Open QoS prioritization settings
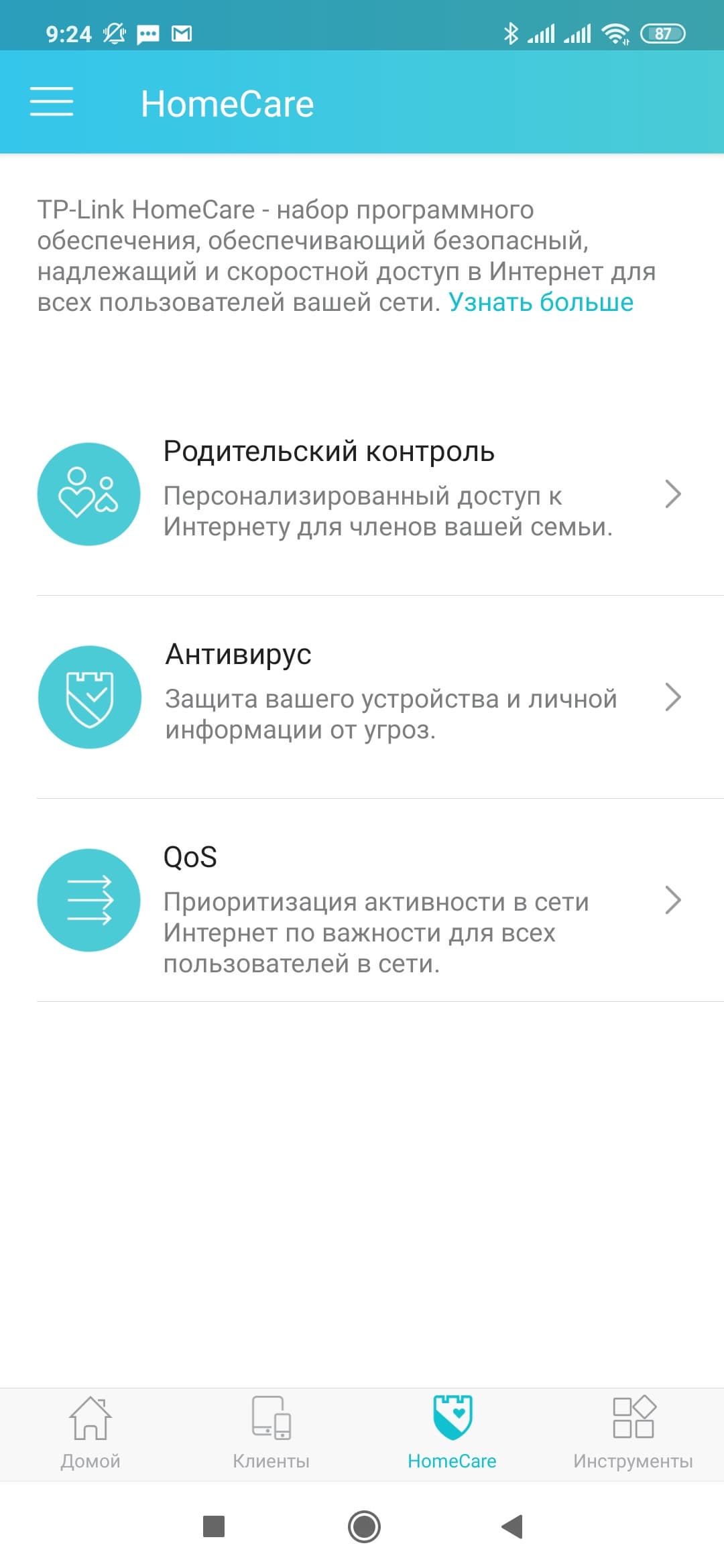Viewport: 724px width, 1568px height. point(362,900)
